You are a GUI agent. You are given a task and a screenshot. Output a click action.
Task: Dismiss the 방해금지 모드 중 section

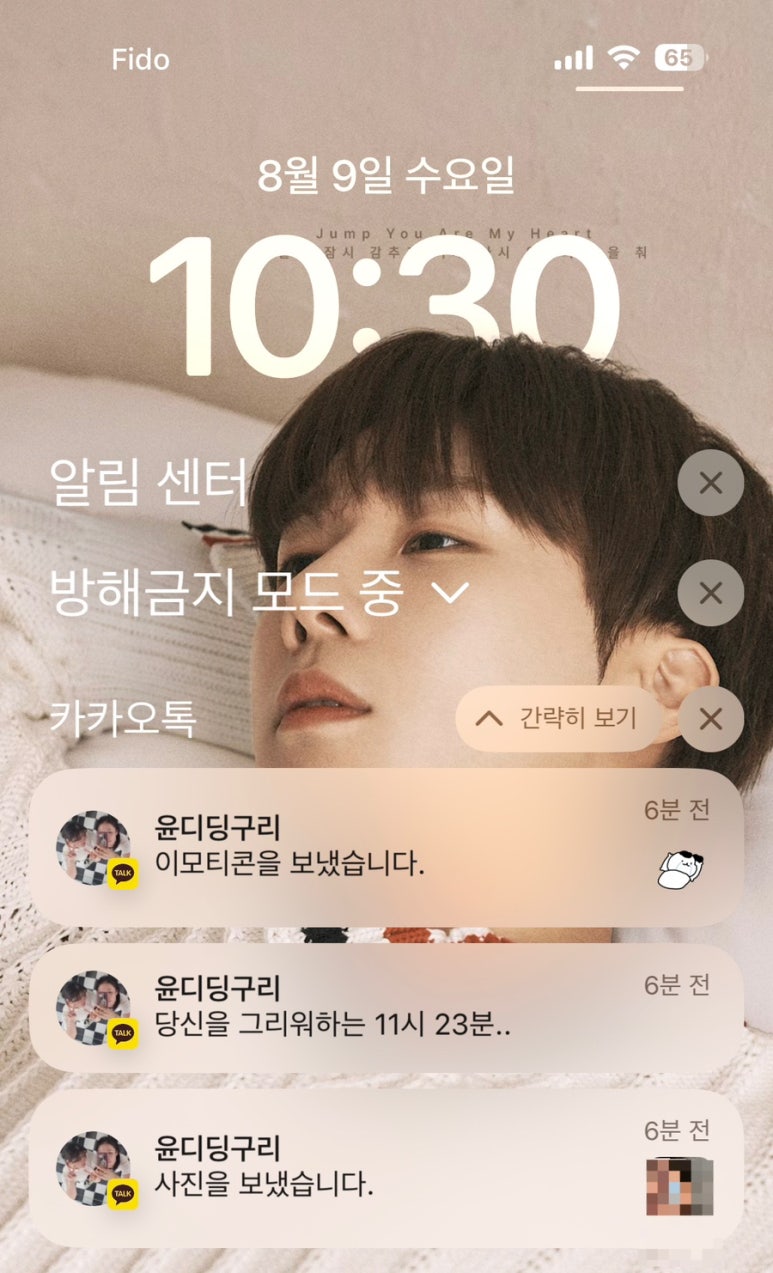click(x=710, y=594)
